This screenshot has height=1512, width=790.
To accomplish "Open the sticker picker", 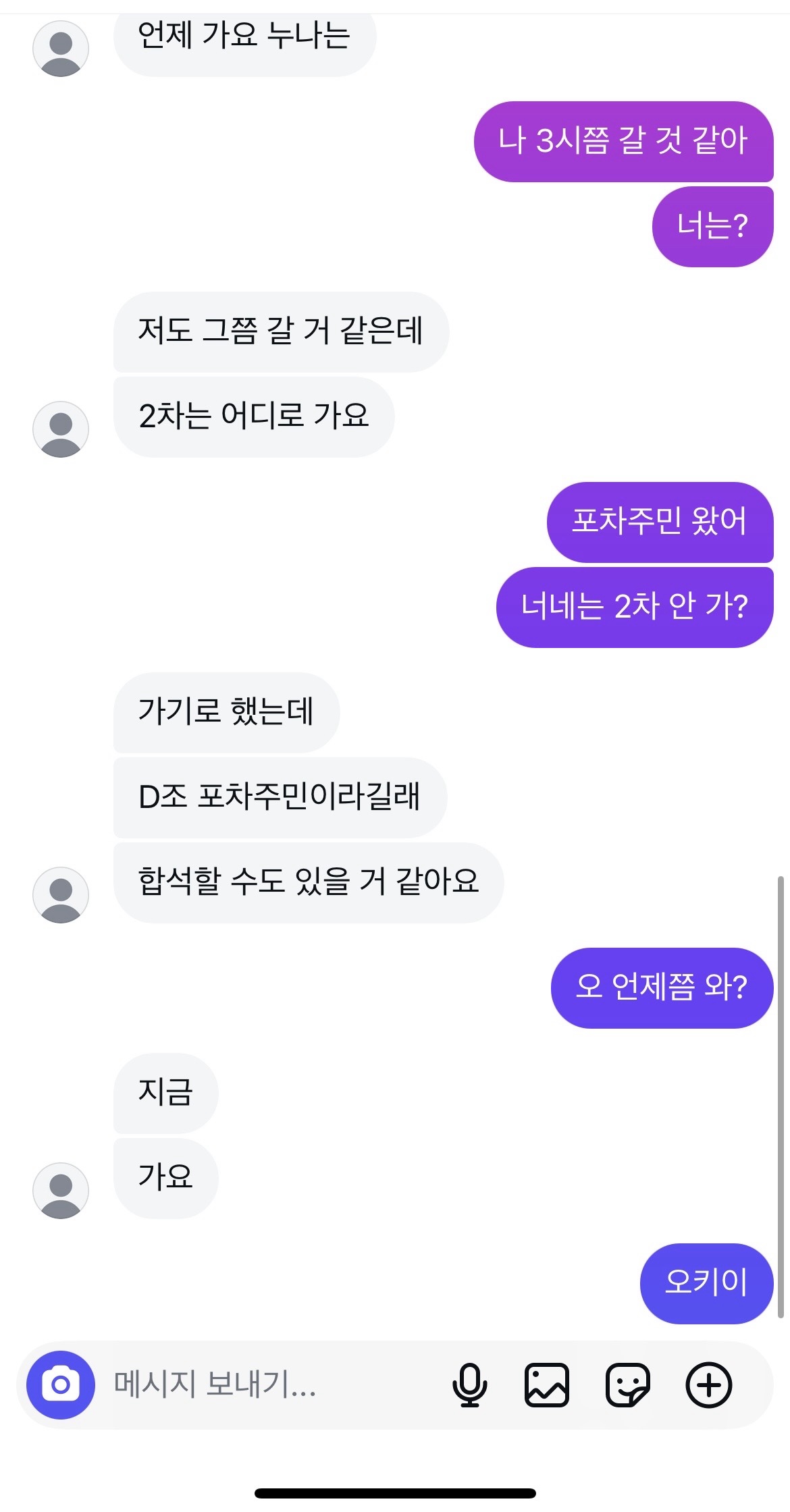I will 628,1384.
